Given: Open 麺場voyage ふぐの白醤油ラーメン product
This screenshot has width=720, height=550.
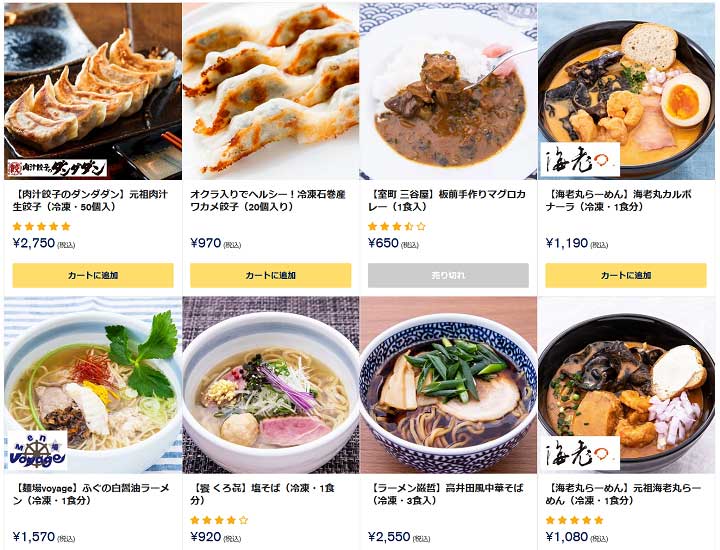Looking at the screenshot, I should (92, 385).
